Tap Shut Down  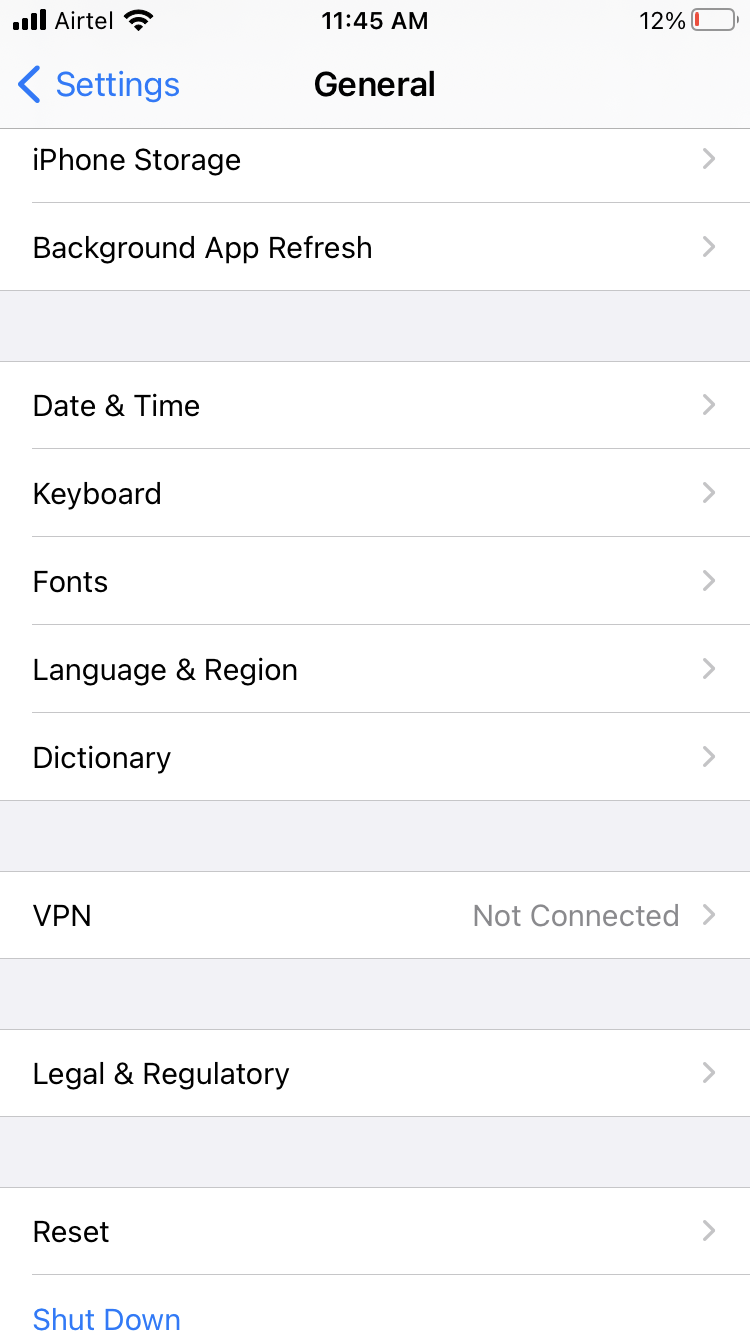107,1318
